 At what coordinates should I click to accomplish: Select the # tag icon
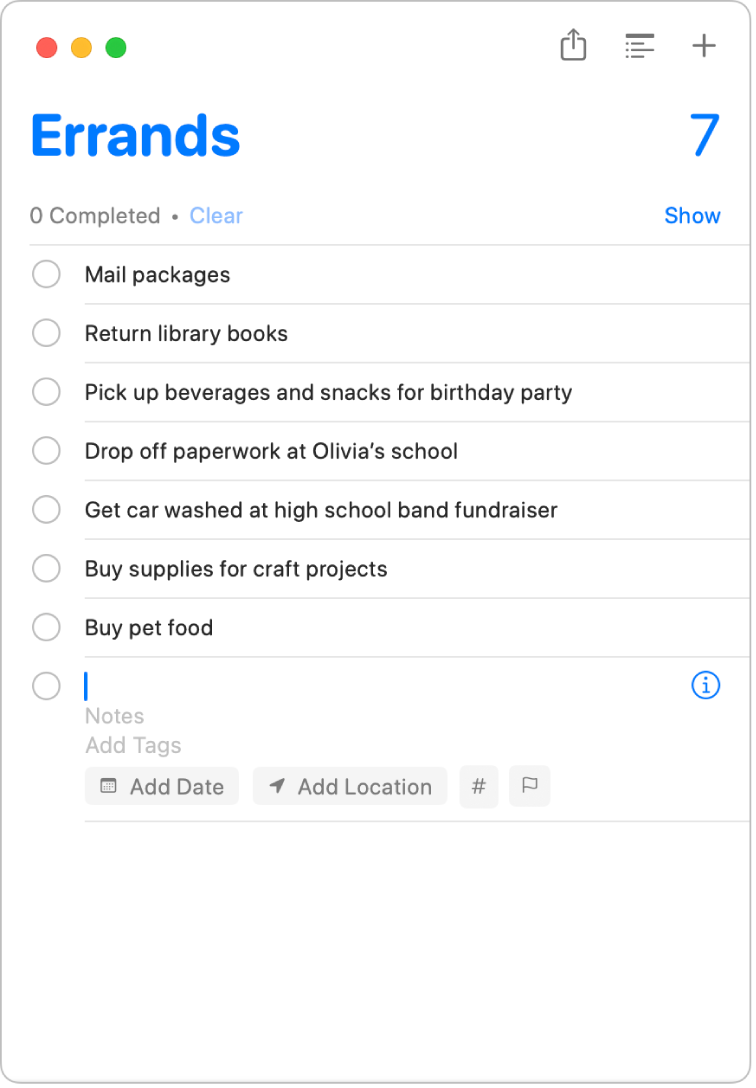(x=478, y=786)
